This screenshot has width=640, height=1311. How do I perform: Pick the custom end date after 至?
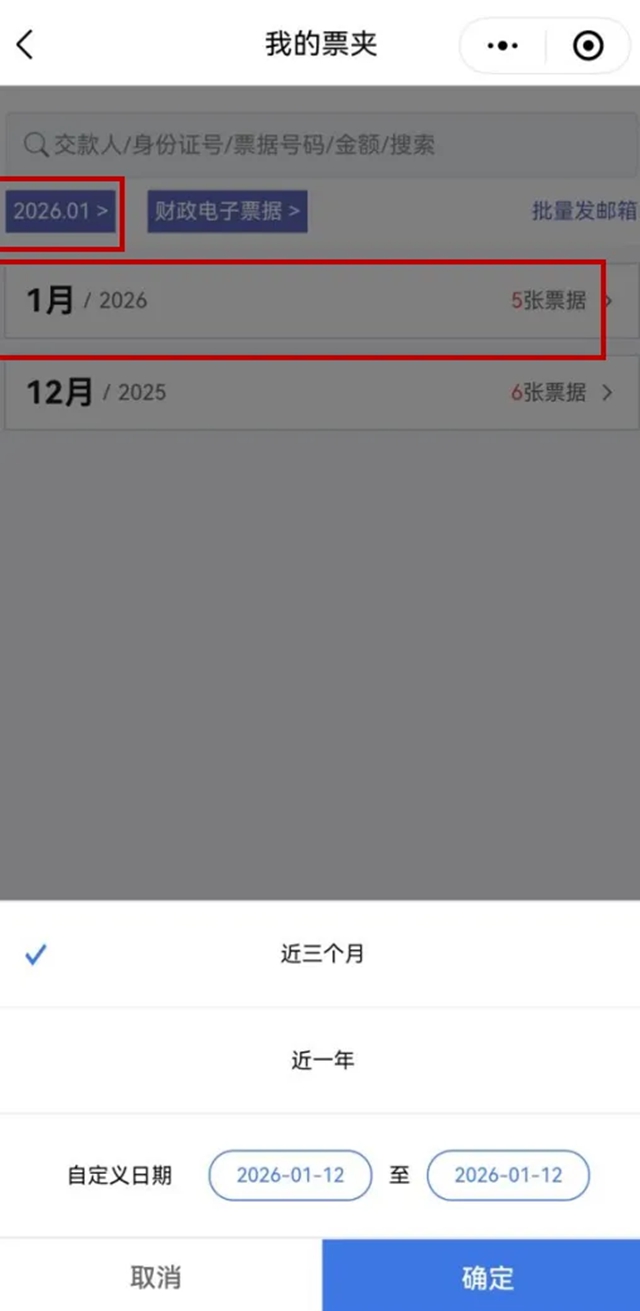[x=508, y=1175]
